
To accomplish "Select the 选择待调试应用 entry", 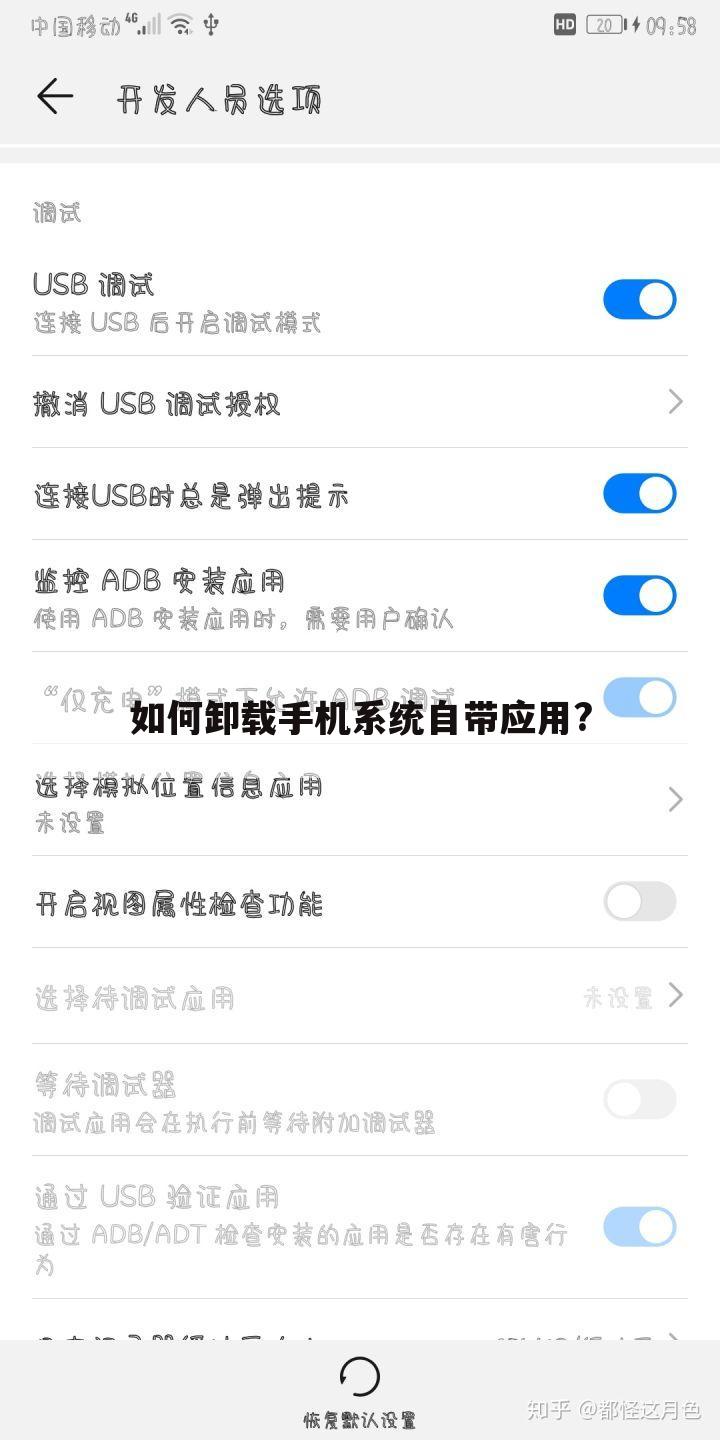I will tap(300, 996).
